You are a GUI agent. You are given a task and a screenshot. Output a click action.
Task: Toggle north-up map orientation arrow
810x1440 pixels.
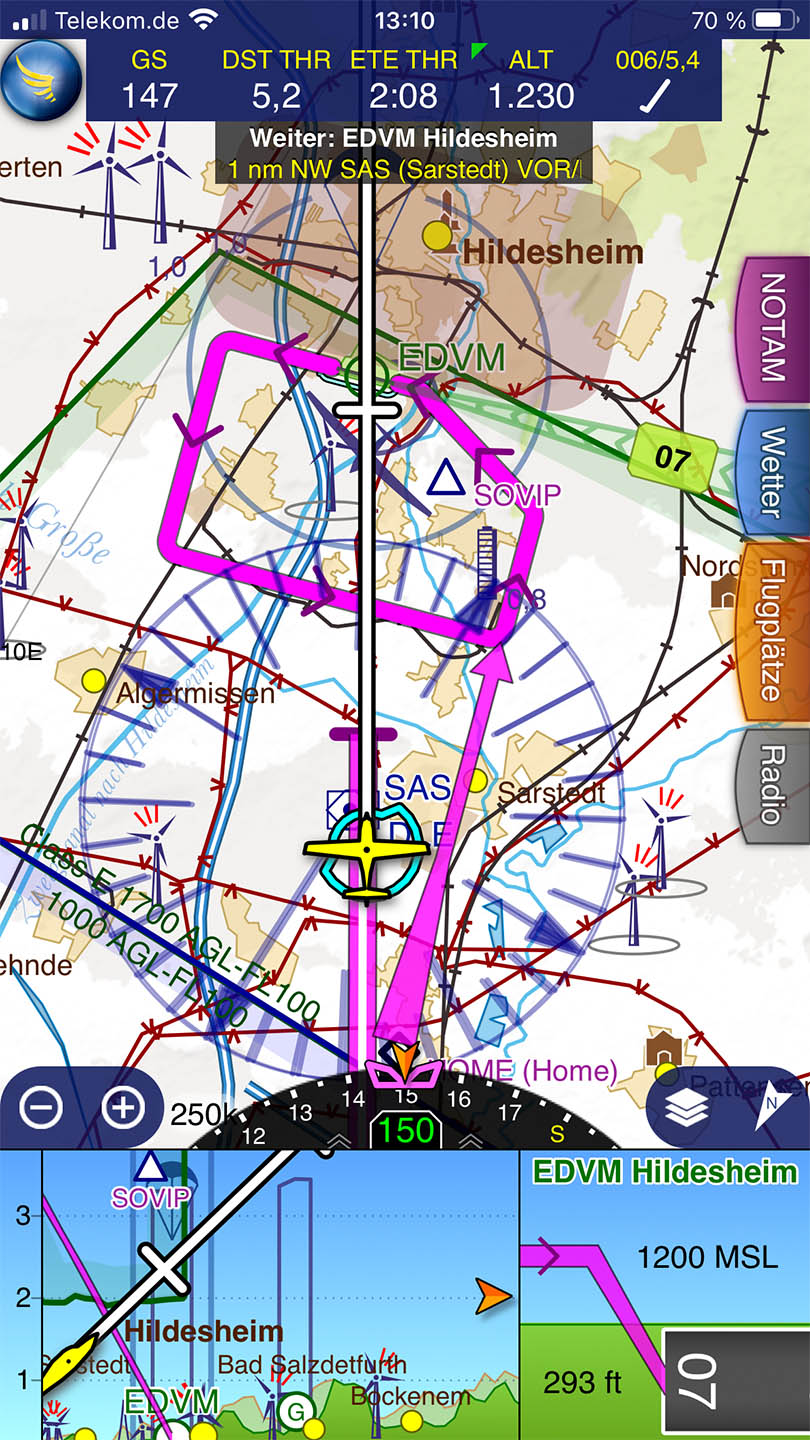pos(772,1107)
